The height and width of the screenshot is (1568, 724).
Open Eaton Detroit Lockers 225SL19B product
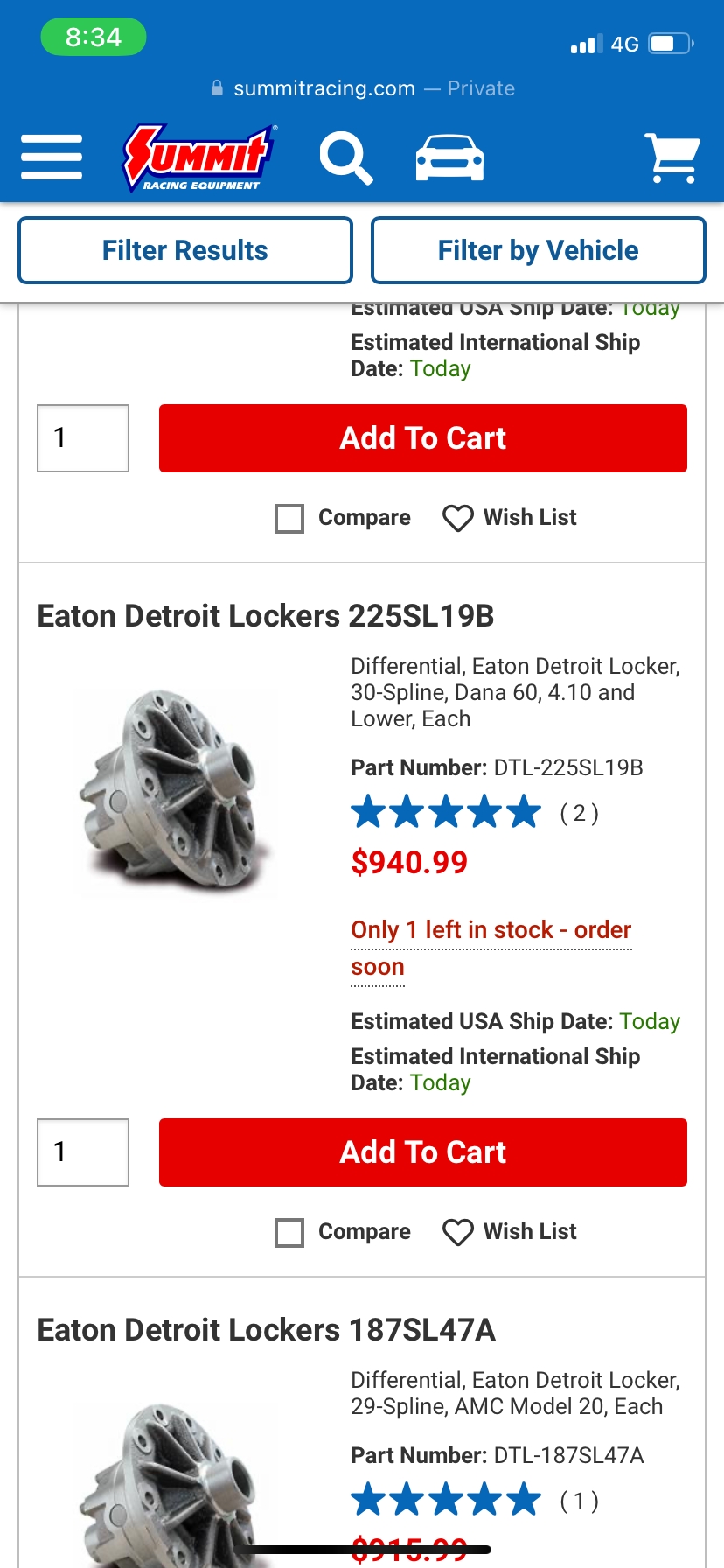[x=266, y=616]
